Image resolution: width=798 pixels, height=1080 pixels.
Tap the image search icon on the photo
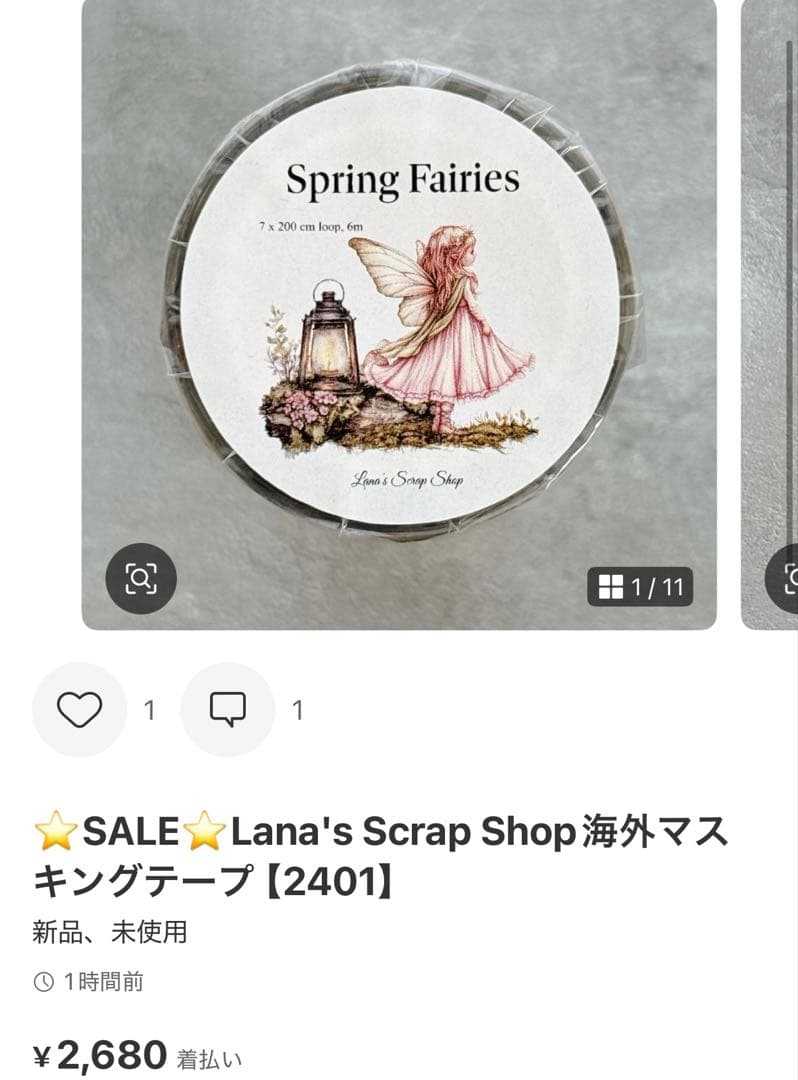click(x=141, y=578)
